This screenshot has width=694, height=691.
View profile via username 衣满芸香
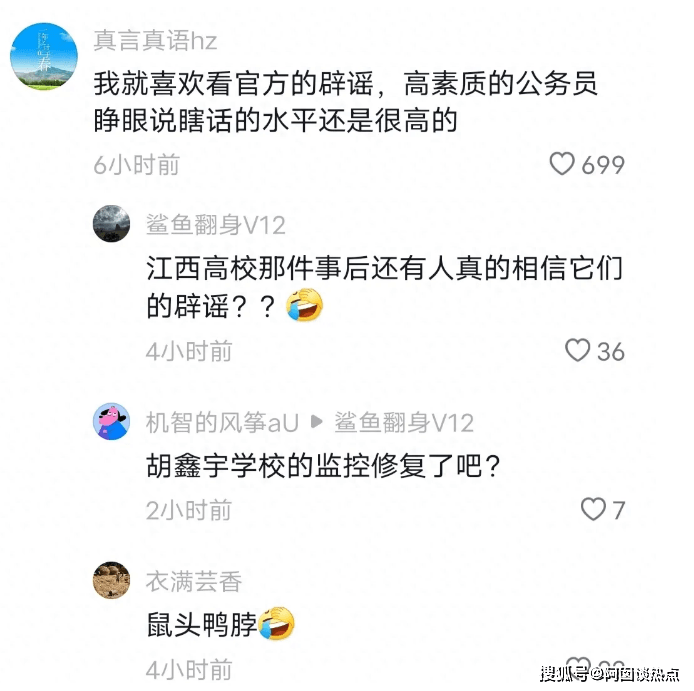pos(194,581)
